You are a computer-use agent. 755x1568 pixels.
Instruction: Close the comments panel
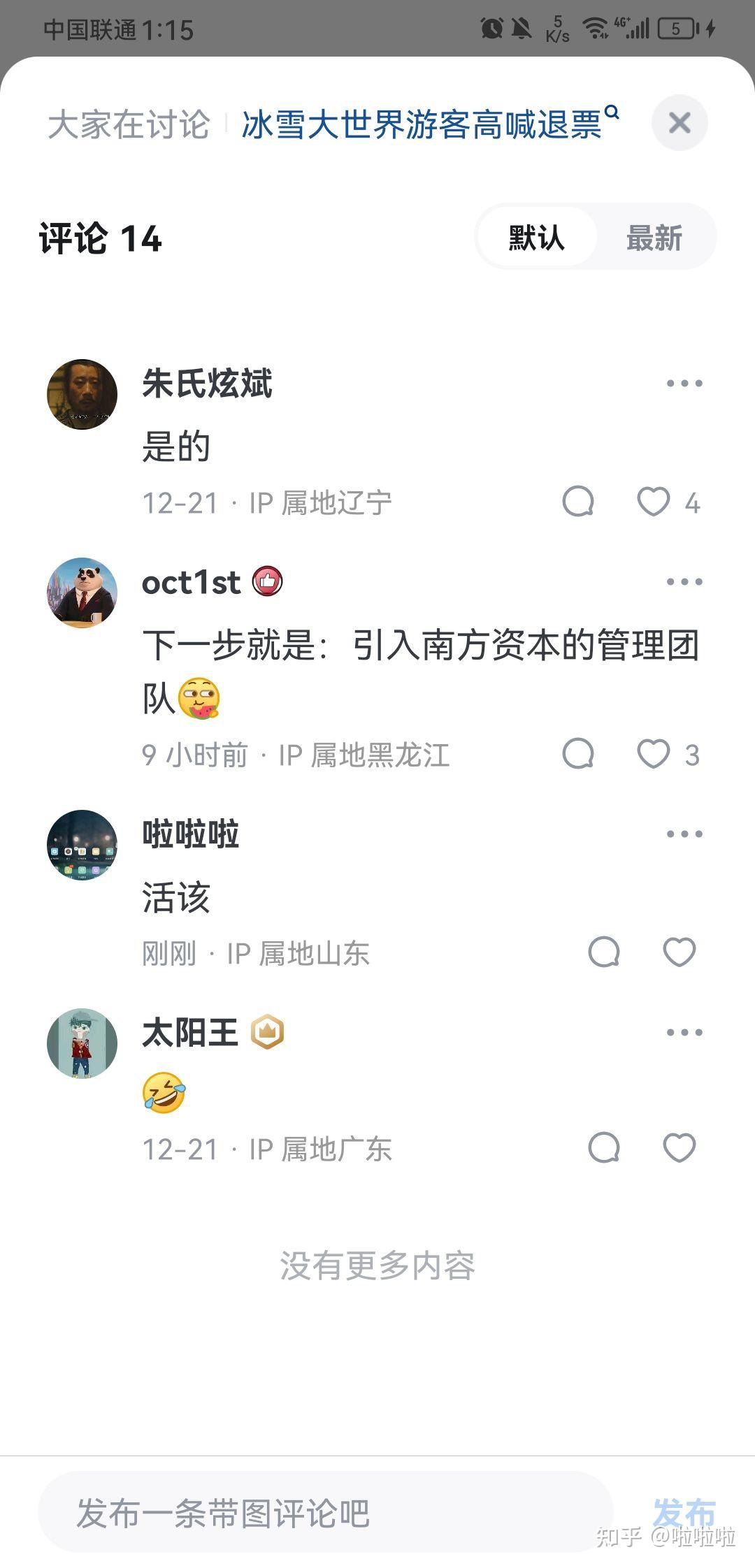[x=679, y=123]
